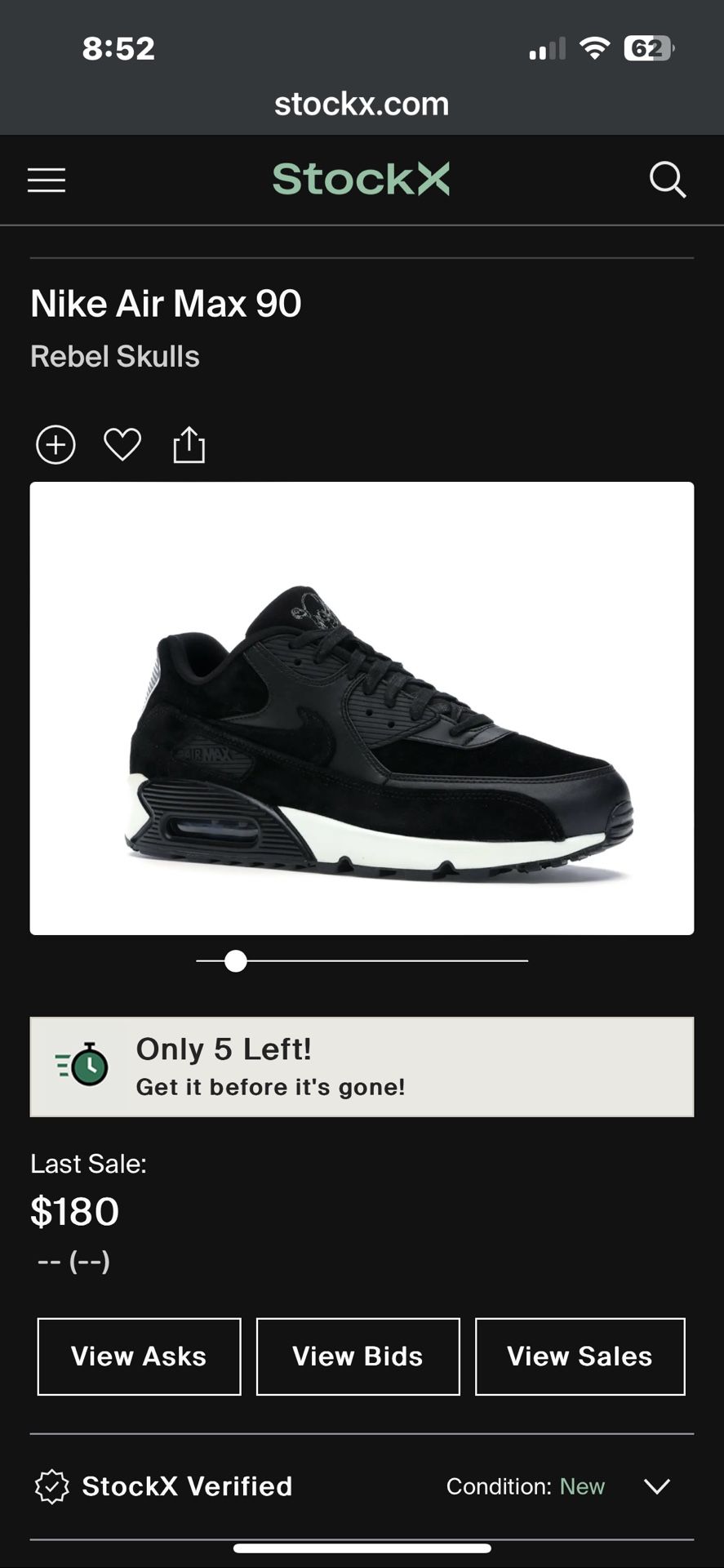The width and height of the screenshot is (724, 1568).
Task: Tap the image carousel slider handle
Action: tap(236, 961)
